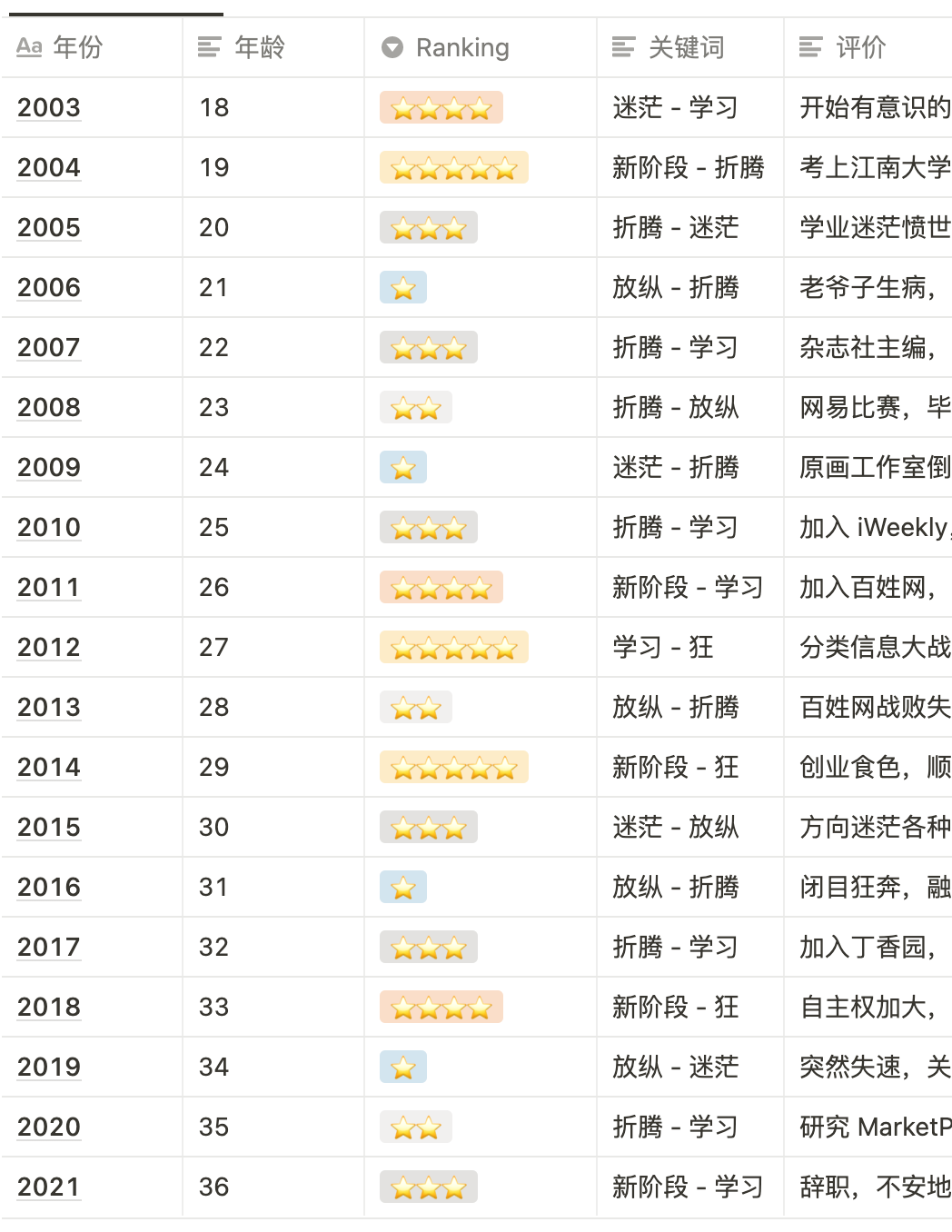Open the 2014 page
Viewport: 952px width, 1232px height.
tap(49, 767)
